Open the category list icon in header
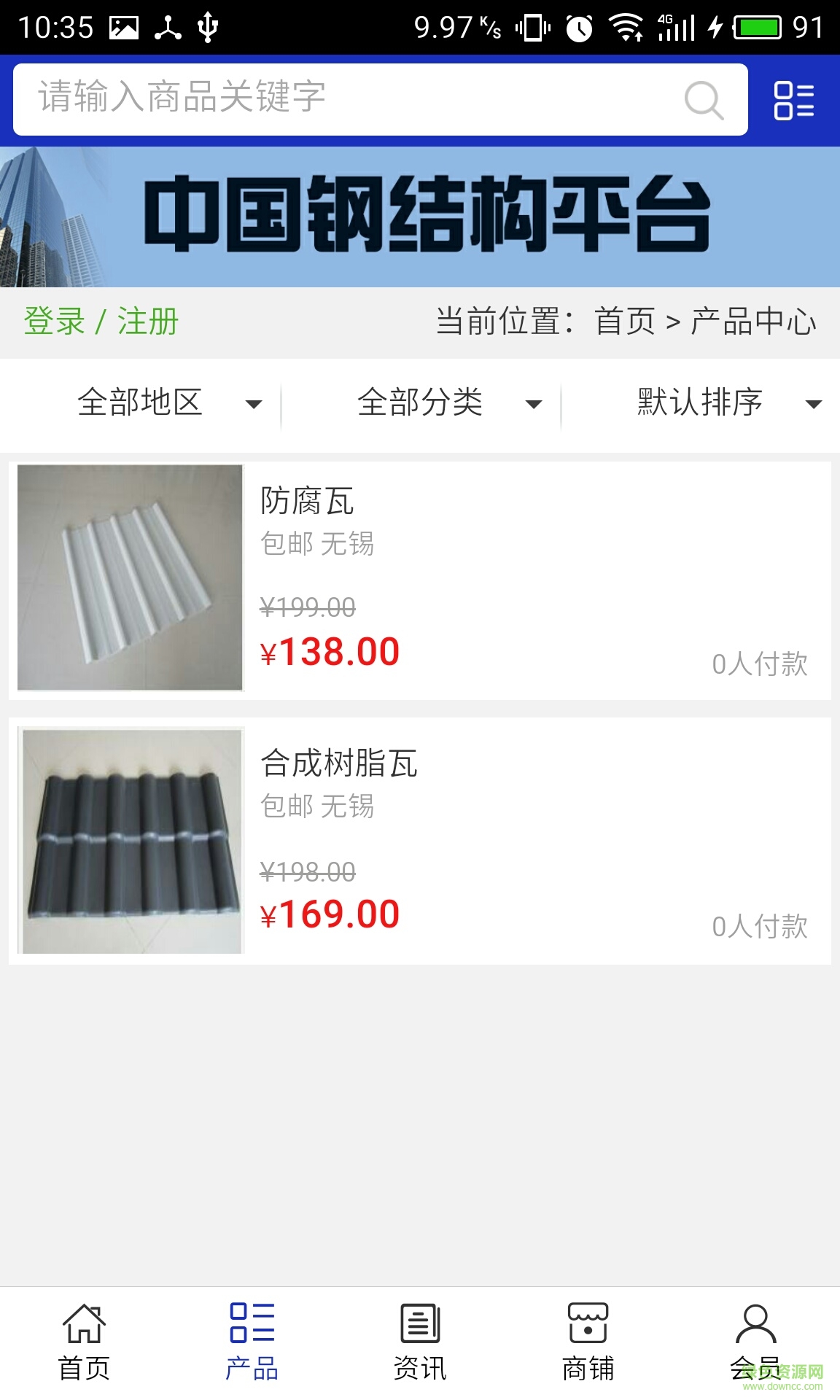 793,100
